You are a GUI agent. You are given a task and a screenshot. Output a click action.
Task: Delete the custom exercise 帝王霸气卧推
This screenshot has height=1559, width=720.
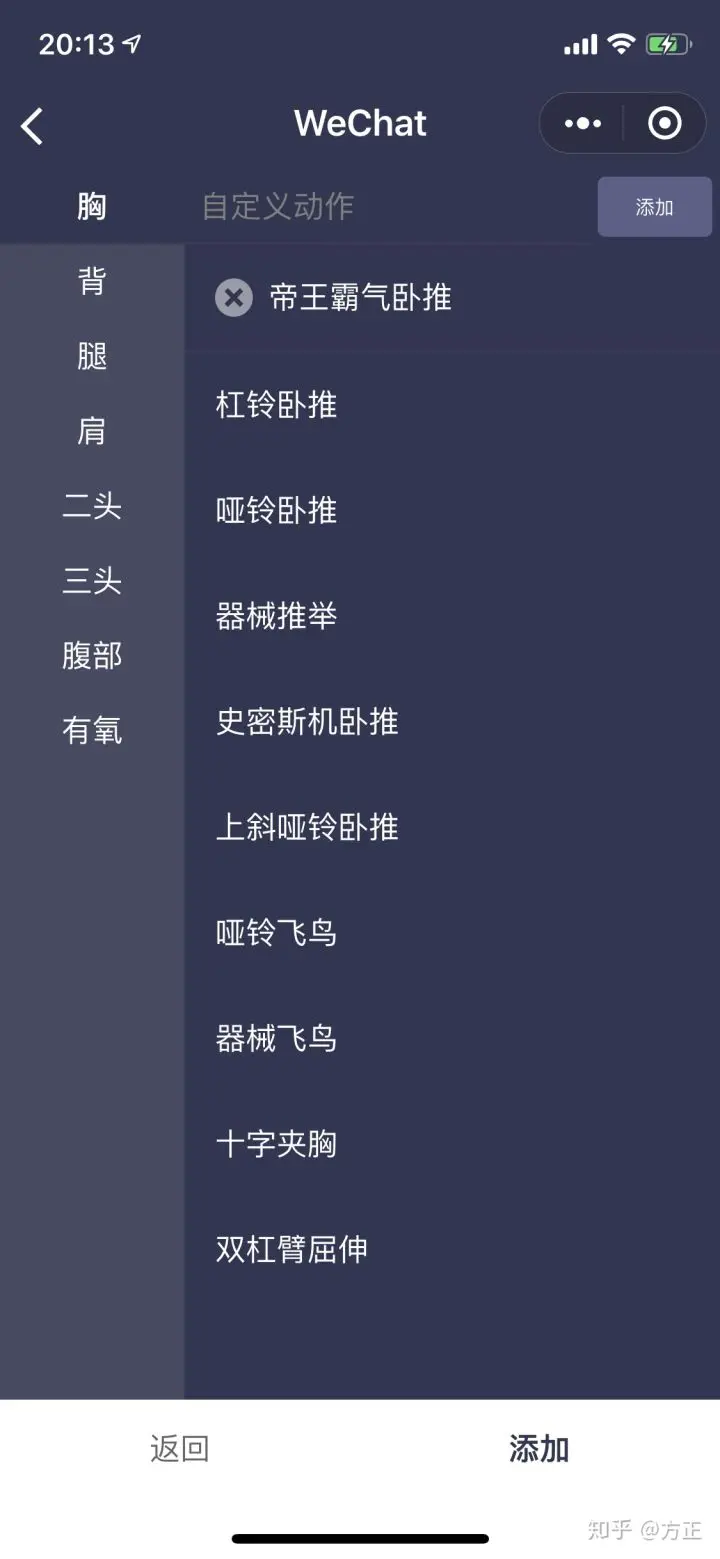click(234, 298)
